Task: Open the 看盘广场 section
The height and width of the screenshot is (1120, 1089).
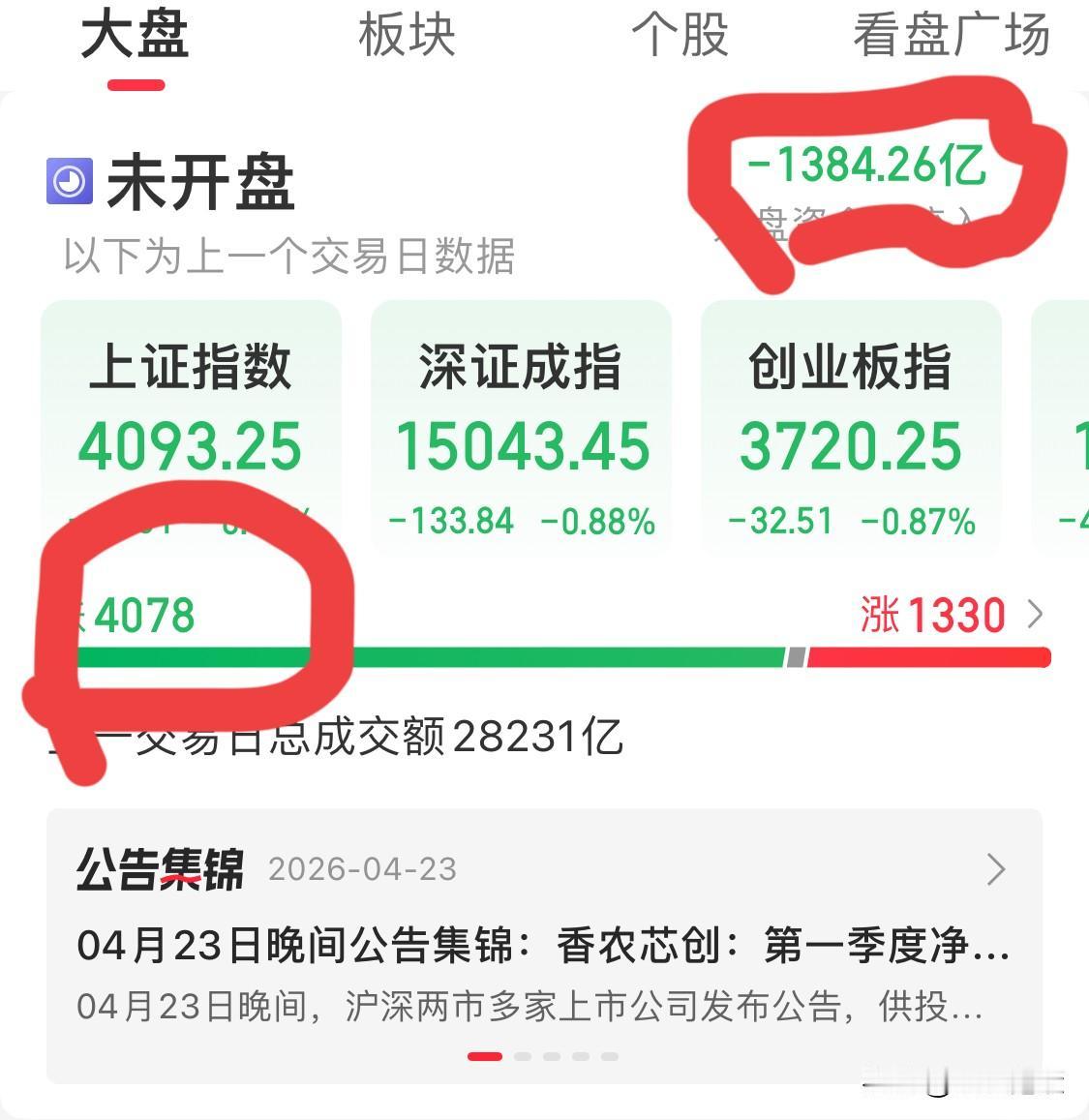Action: [x=950, y=34]
